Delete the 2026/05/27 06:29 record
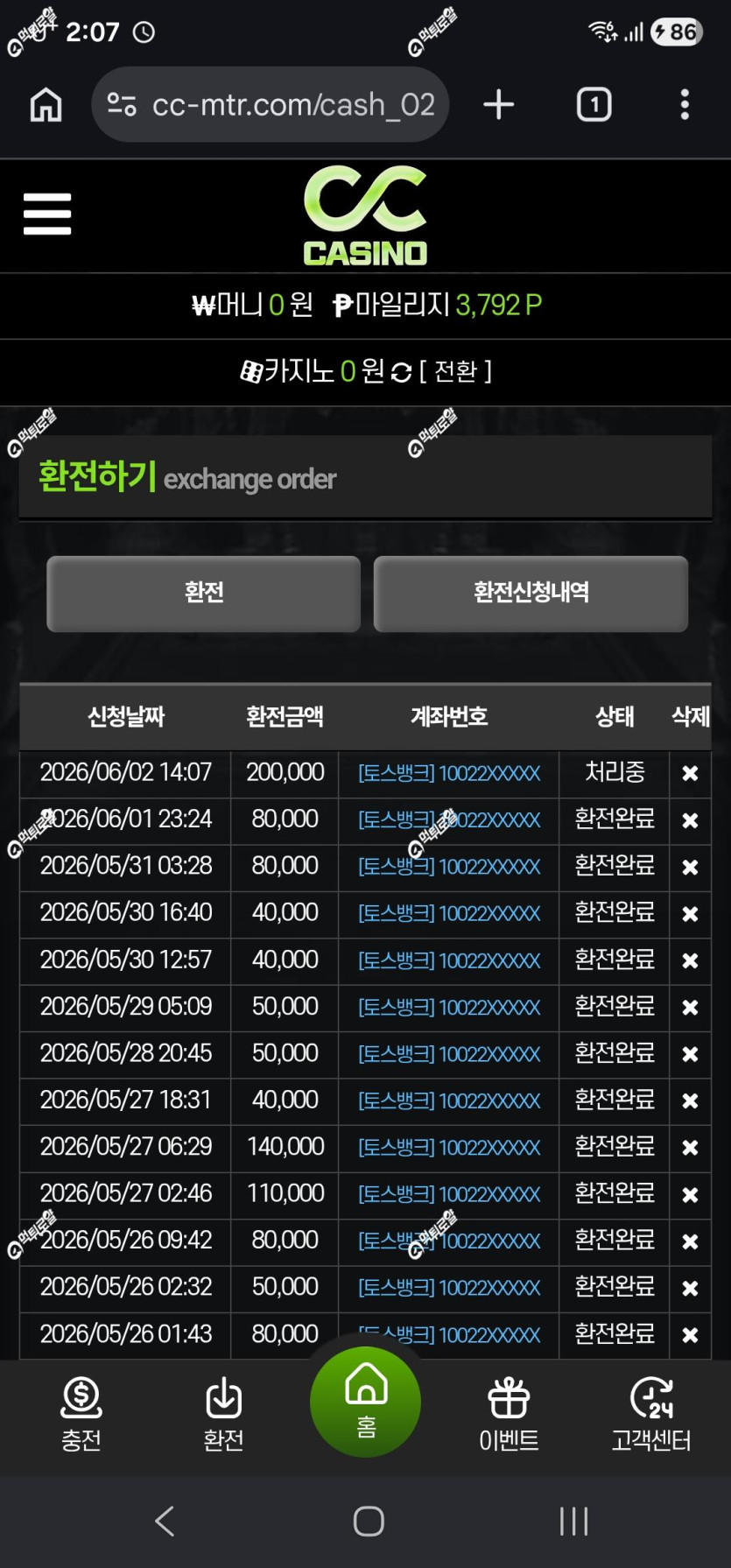This screenshot has height=1568, width=731. tap(690, 1148)
